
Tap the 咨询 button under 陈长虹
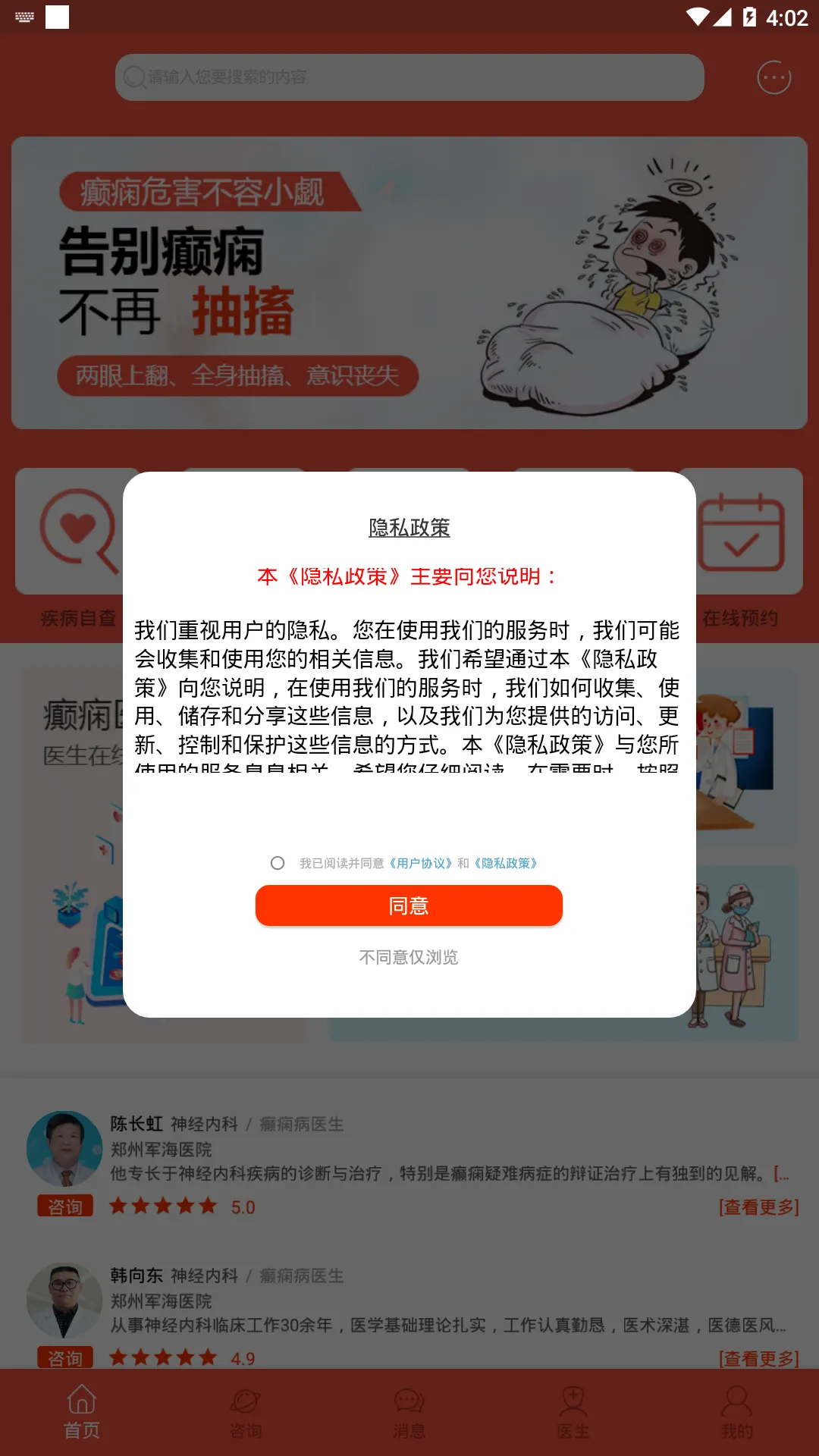point(65,1206)
